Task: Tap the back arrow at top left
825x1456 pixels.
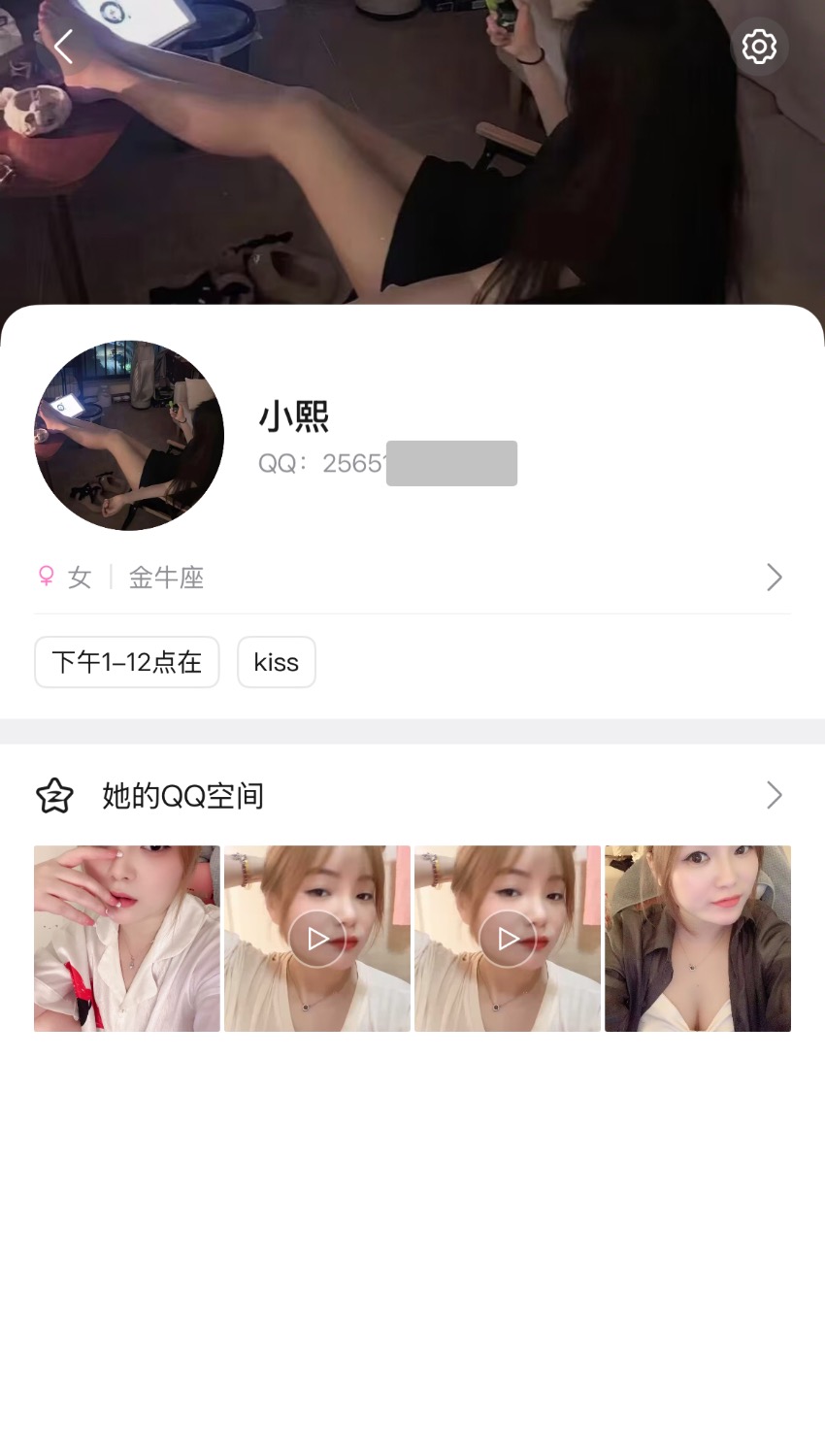Action: 63,47
